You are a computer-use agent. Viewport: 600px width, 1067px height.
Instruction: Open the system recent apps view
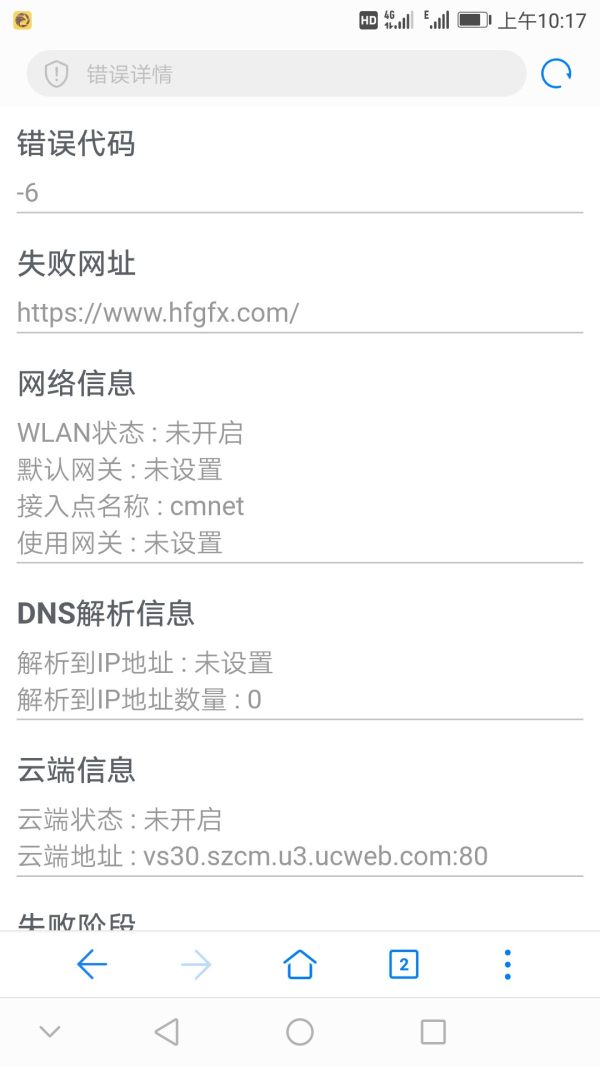point(432,1032)
